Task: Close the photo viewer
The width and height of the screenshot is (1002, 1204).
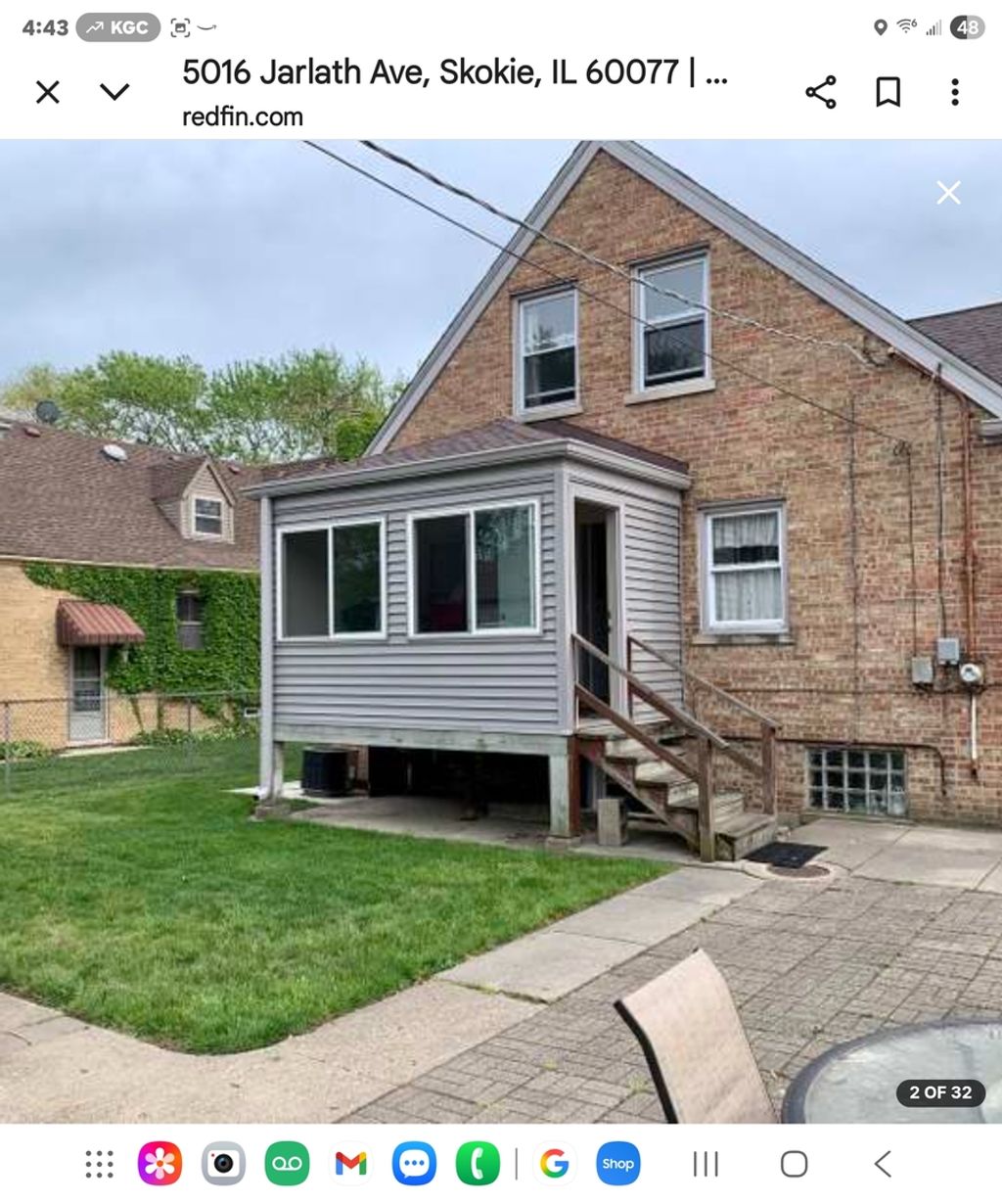Action: click(948, 193)
